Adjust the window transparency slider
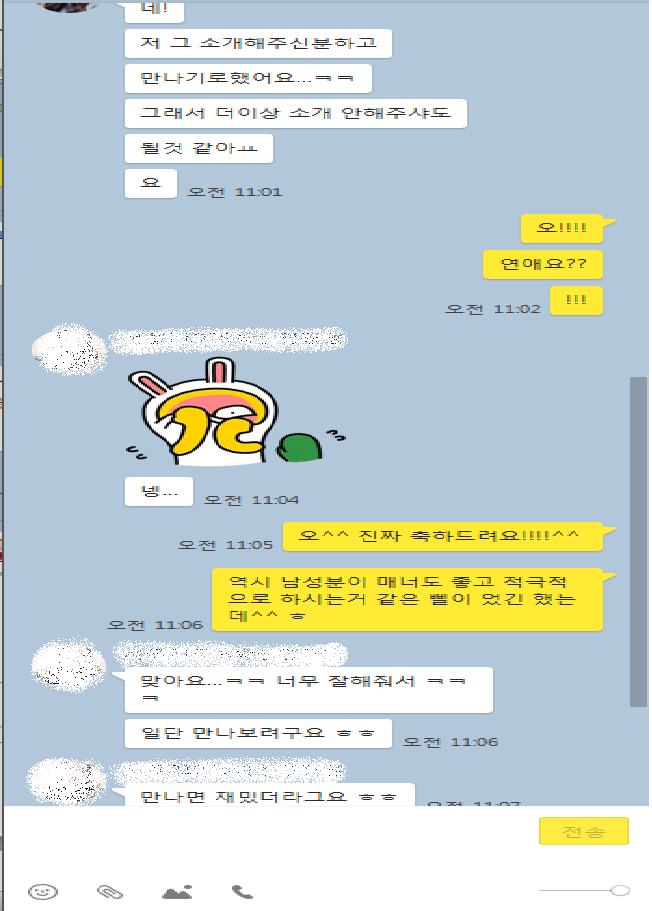 pos(619,890)
